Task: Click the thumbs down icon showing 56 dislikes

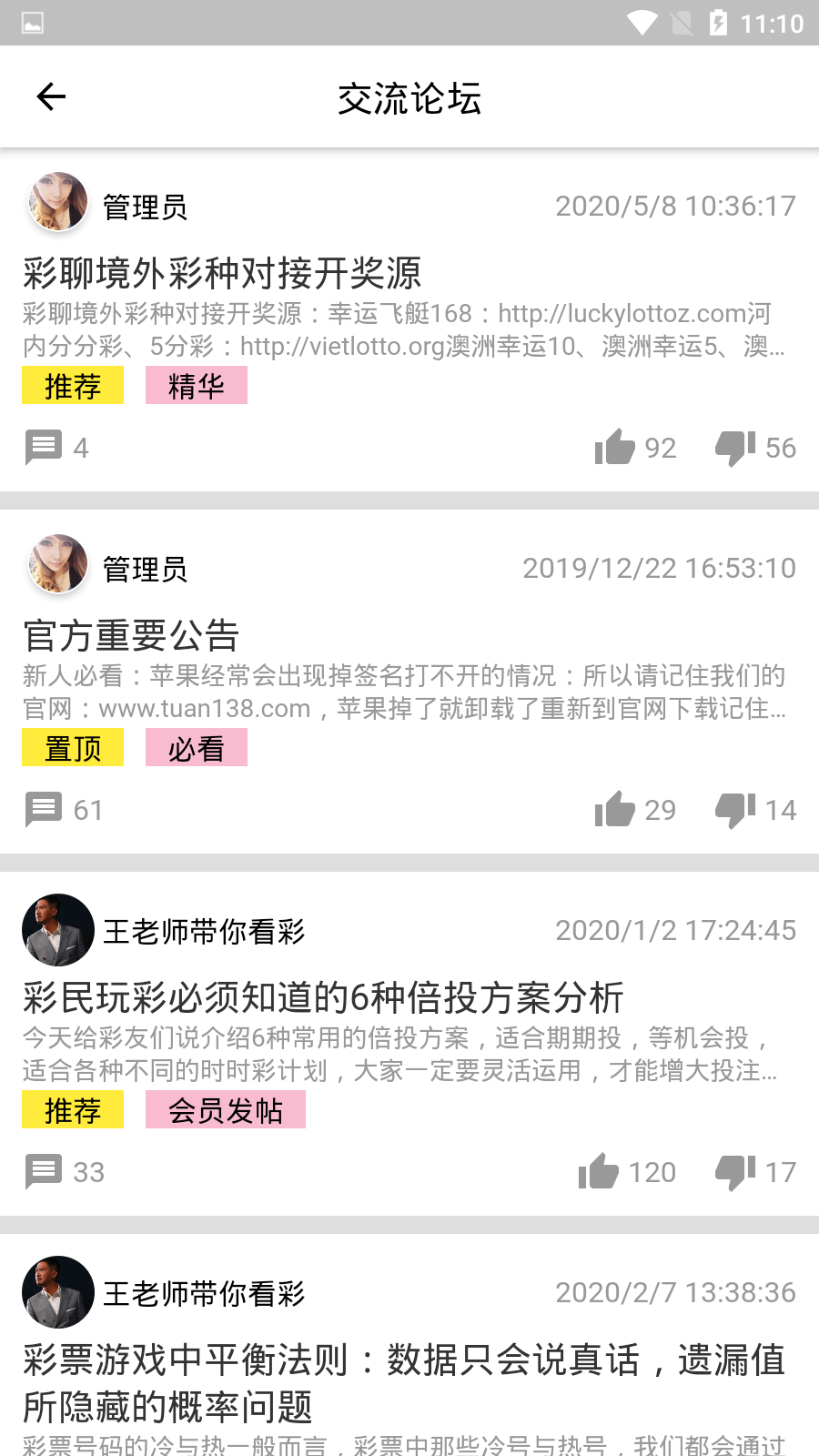Action: click(x=735, y=447)
